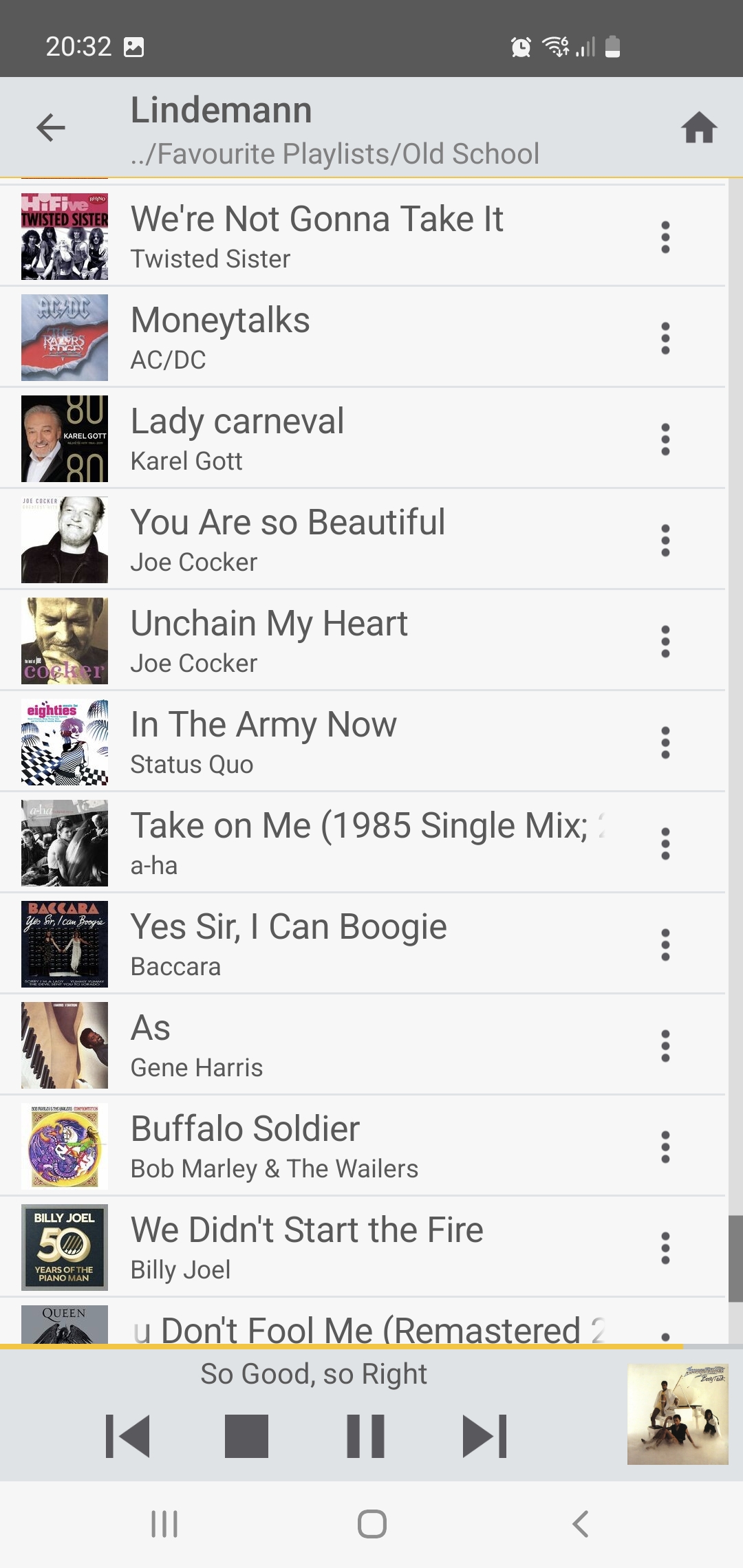Skip to the next track
Viewport: 743px width, 1568px height.
[x=484, y=1436]
